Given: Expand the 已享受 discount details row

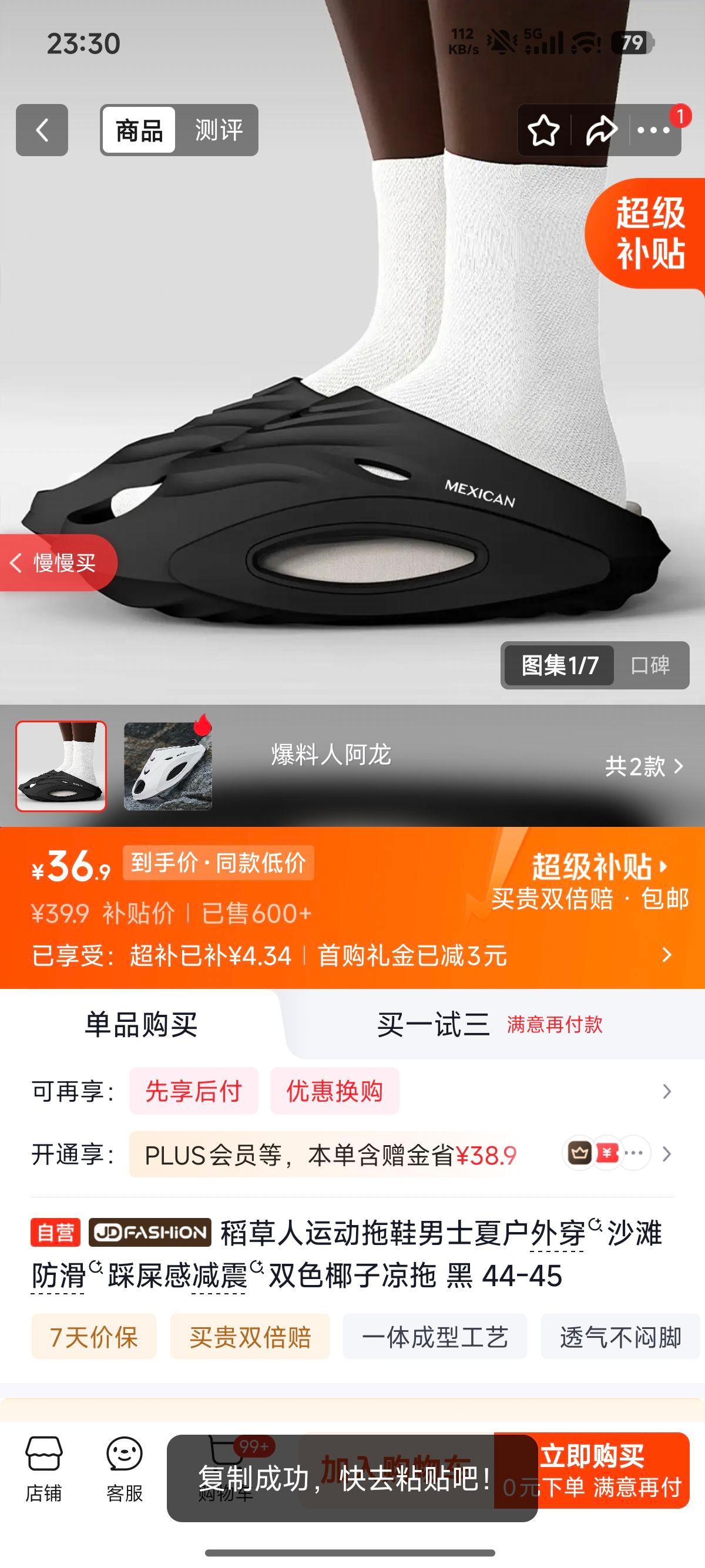Looking at the screenshot, I should coord(352,955).
